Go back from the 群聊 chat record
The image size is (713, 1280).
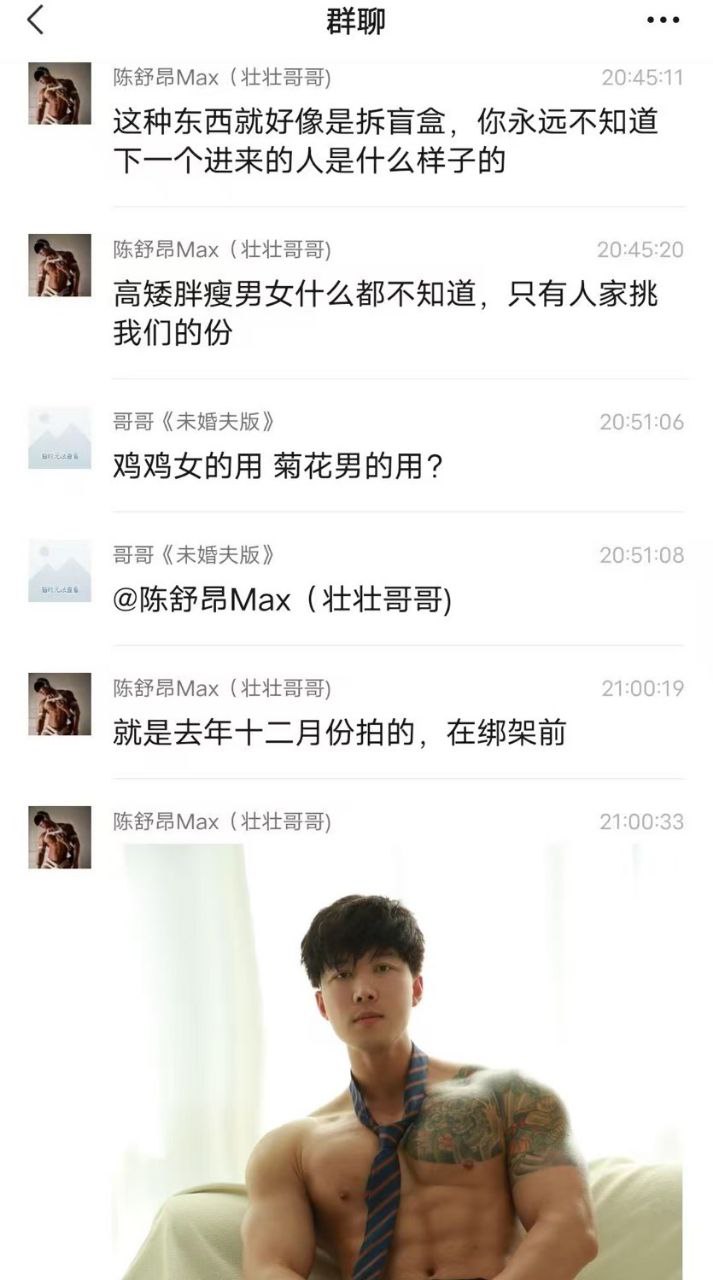pyautogui.click(x=36, y=20)
